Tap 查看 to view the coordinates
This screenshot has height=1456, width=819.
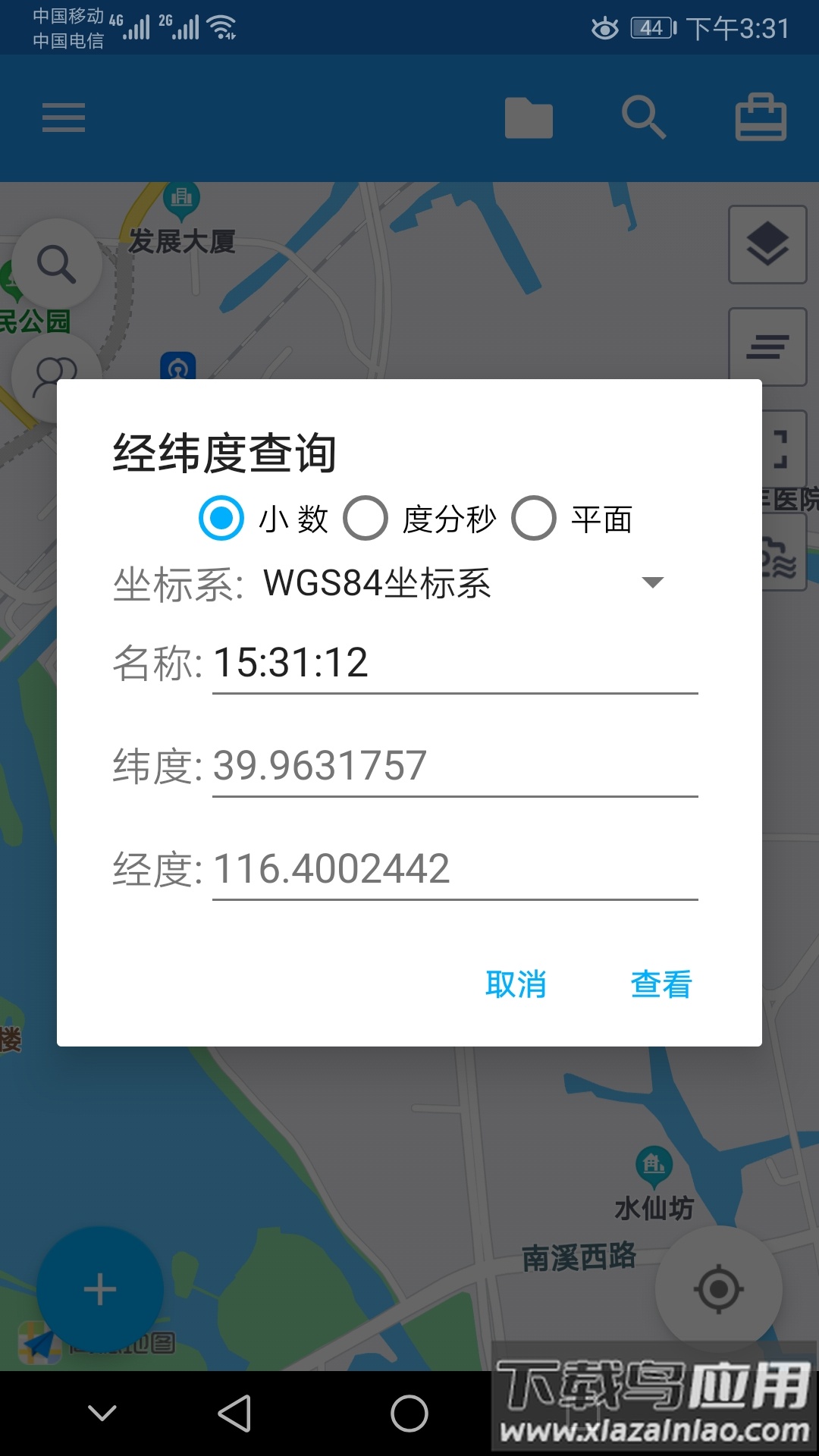click(661, 984)
